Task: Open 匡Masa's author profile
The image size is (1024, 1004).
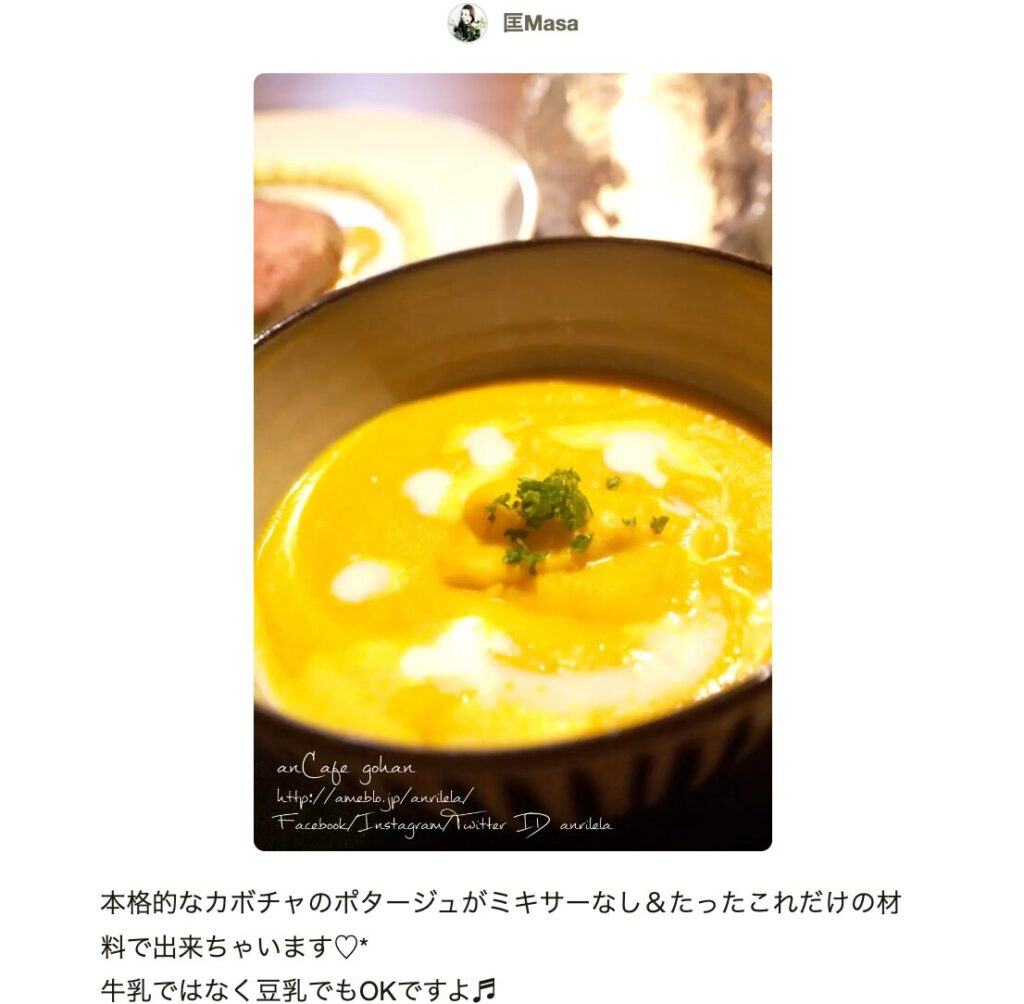Action: (539, 23)
